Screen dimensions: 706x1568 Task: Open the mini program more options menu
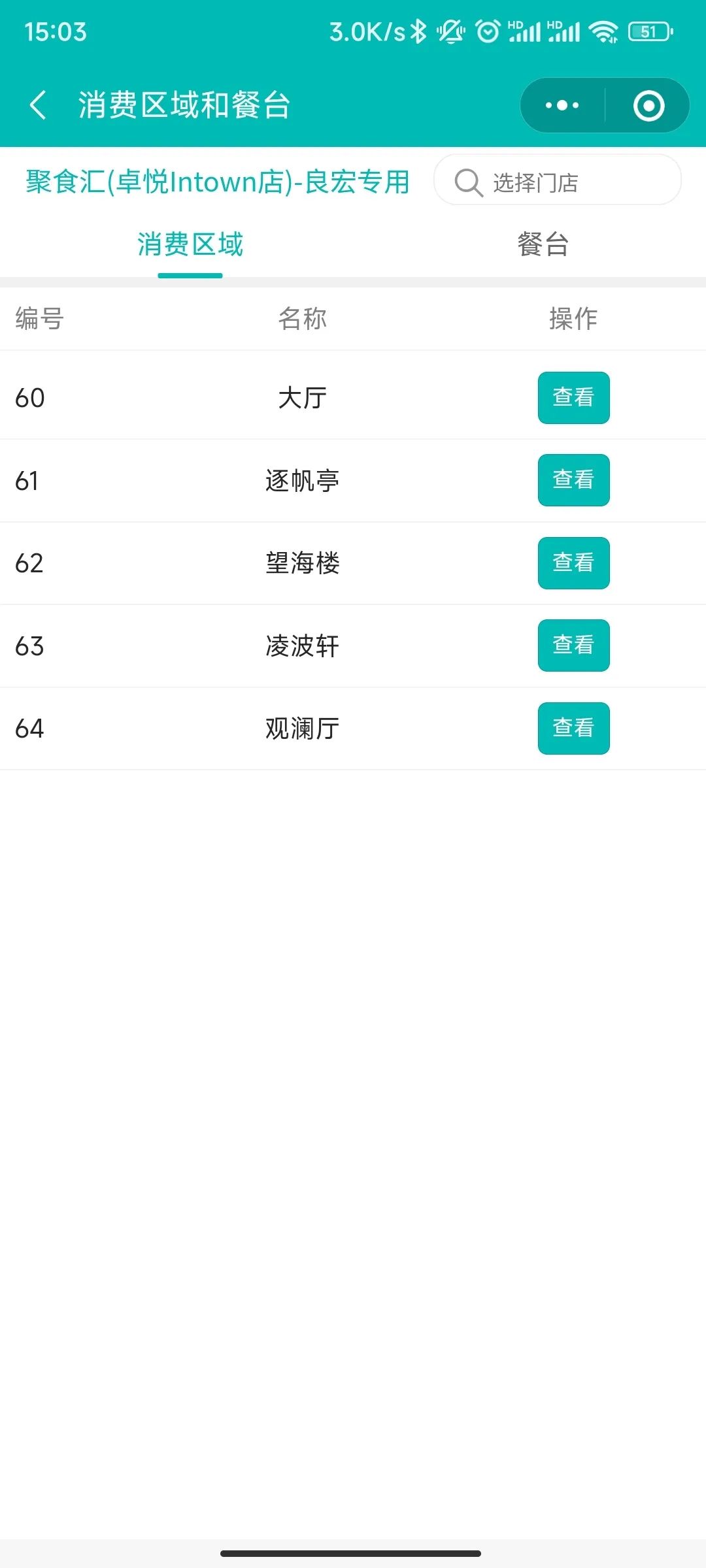click(562, 105)
